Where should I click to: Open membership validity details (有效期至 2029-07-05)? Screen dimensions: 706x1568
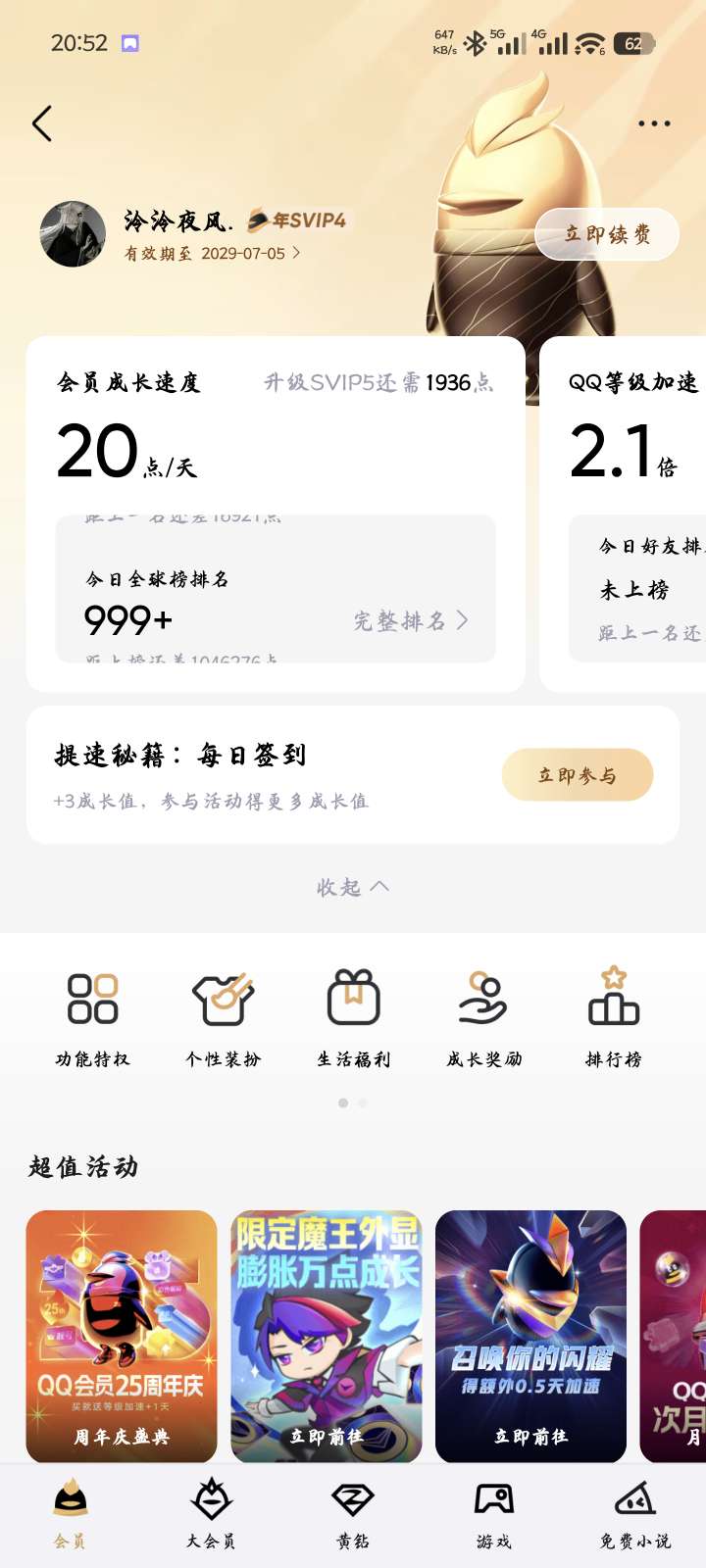(213, 253)
